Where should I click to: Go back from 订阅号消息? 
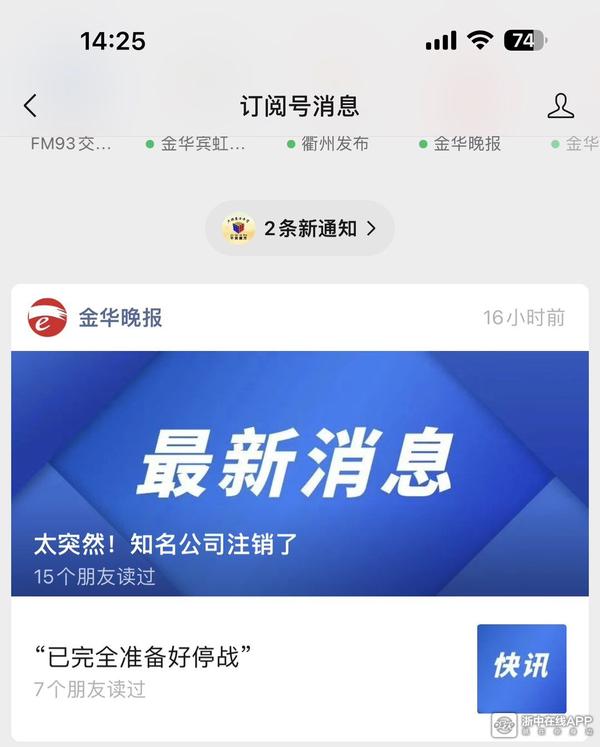point(30,105)
